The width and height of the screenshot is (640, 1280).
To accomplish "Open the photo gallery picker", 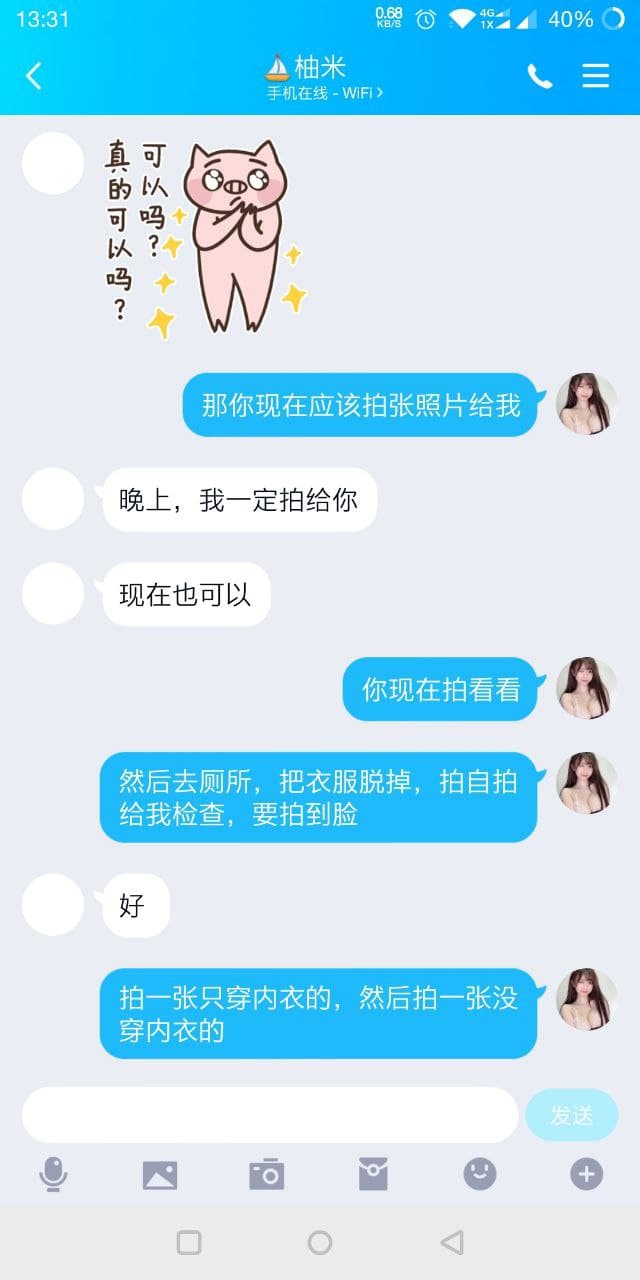I will [160, 1174].
